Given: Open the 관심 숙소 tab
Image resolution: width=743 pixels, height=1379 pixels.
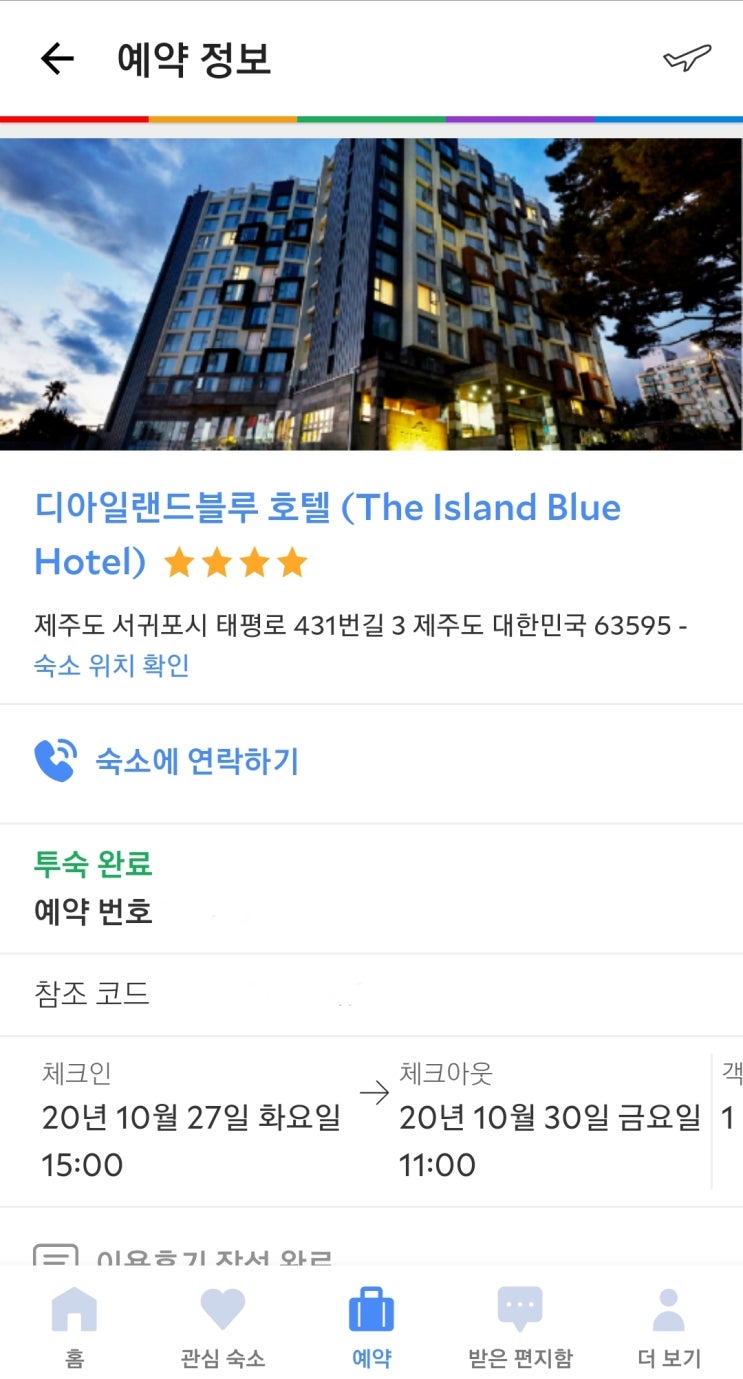Looking at the screenshot, I should pyautogui.click(x=223, y=1326).
